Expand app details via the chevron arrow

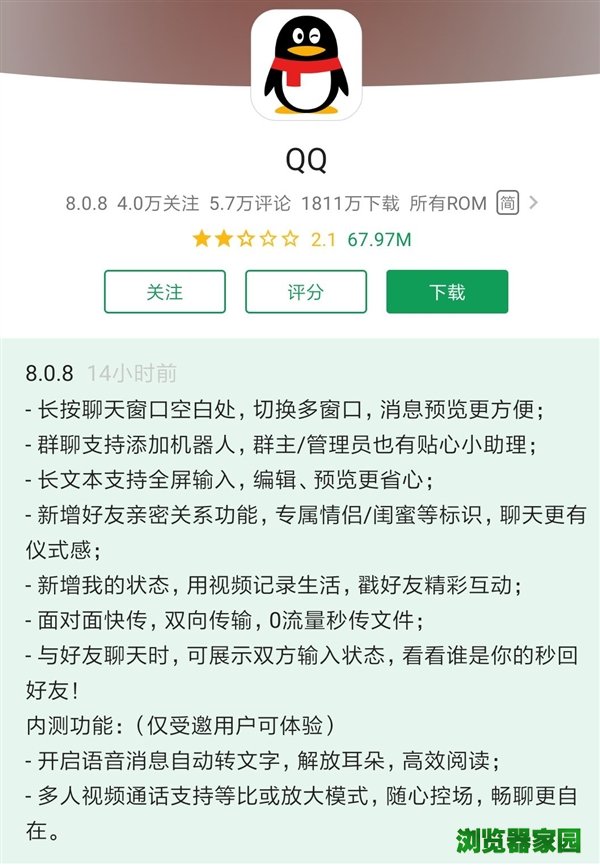[533, 203]
